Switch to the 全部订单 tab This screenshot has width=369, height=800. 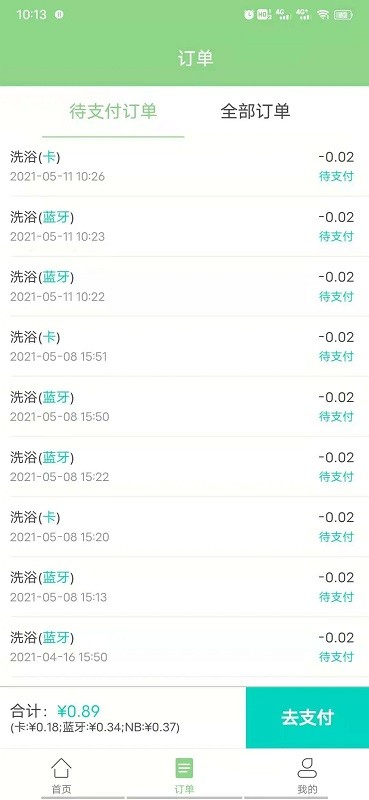[x=255, y=111]
